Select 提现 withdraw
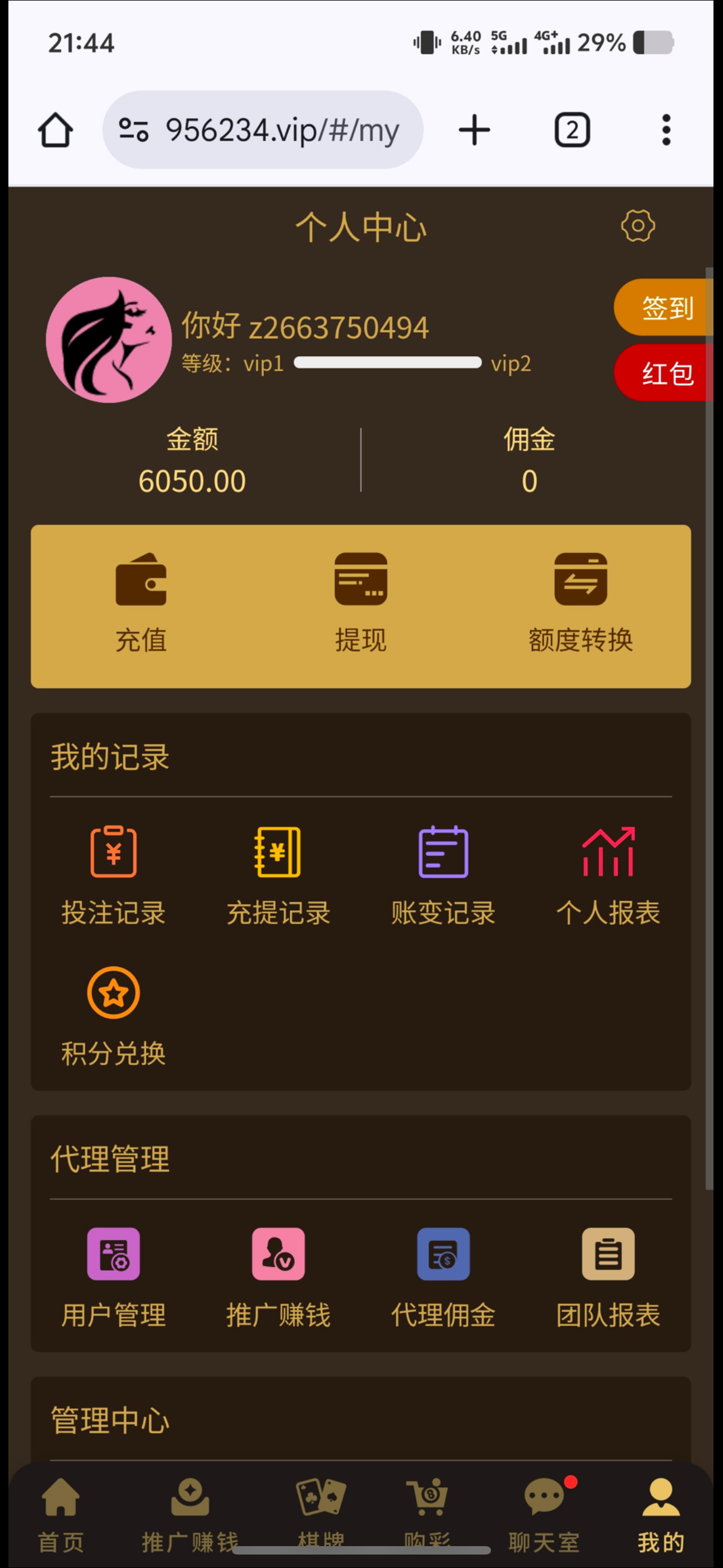The width and height of the screenshot is (723, 1568). [361, 603]
